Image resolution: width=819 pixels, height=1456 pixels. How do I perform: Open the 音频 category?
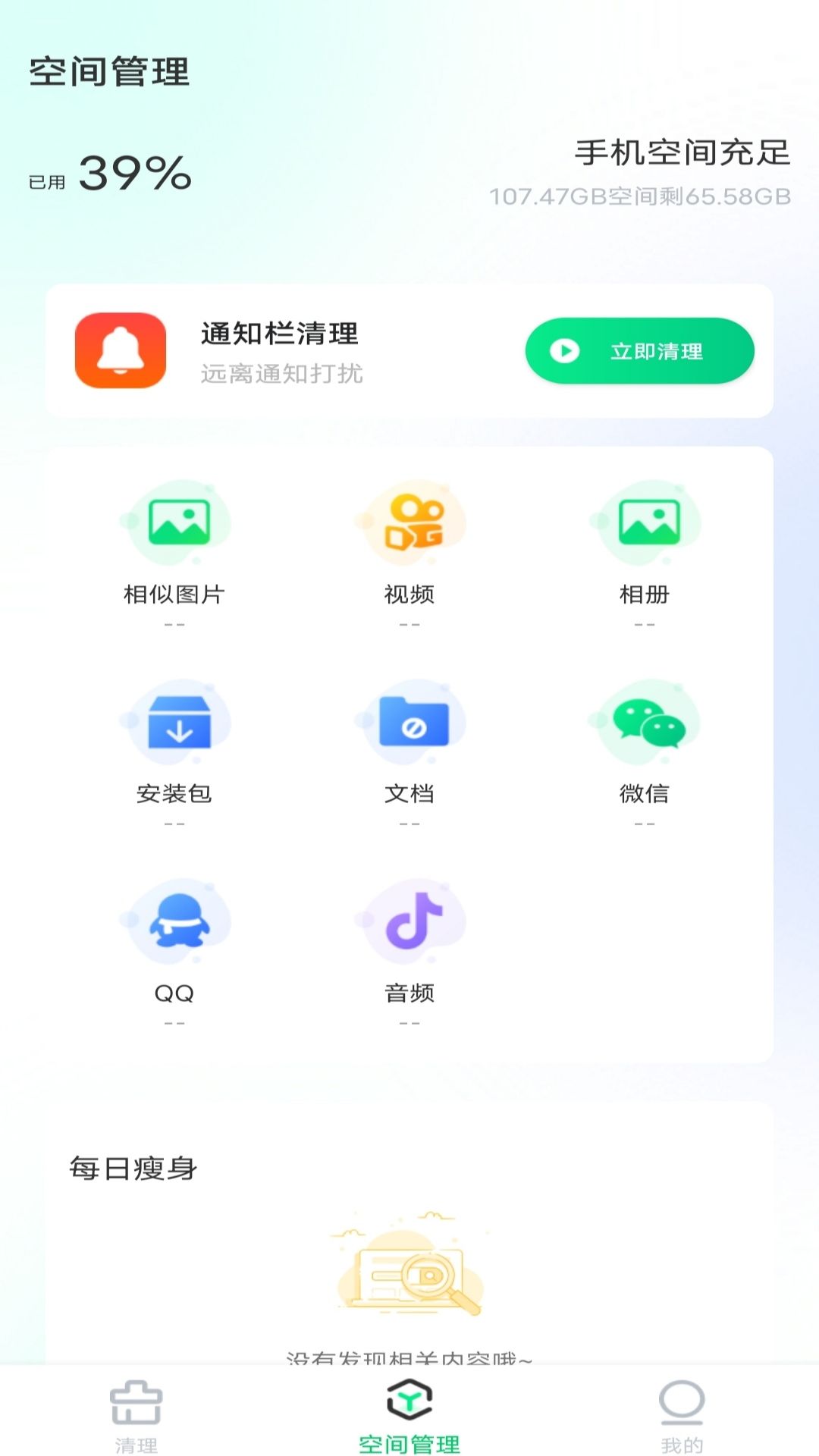tap(409, 952)
